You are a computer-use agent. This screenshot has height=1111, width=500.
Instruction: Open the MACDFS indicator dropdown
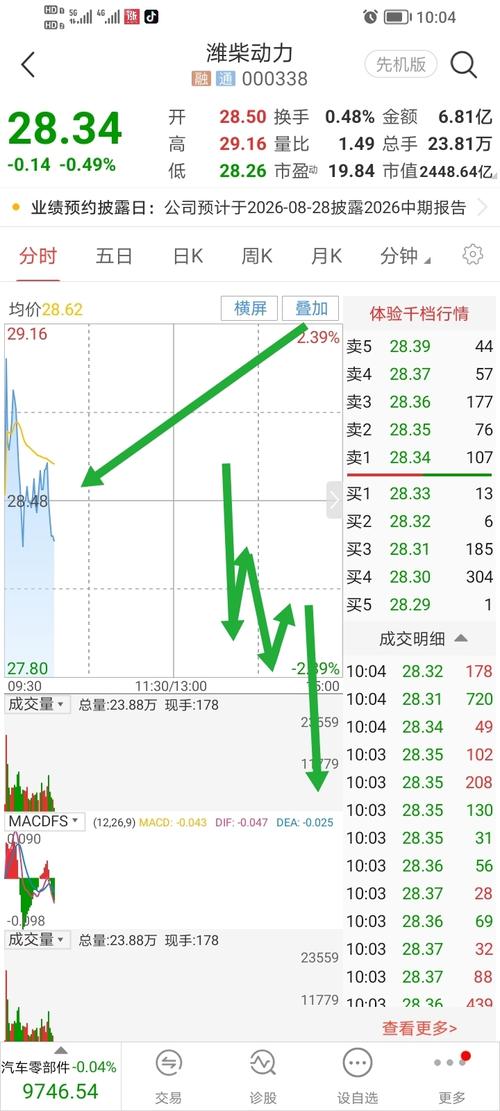[x=45, y=820]
